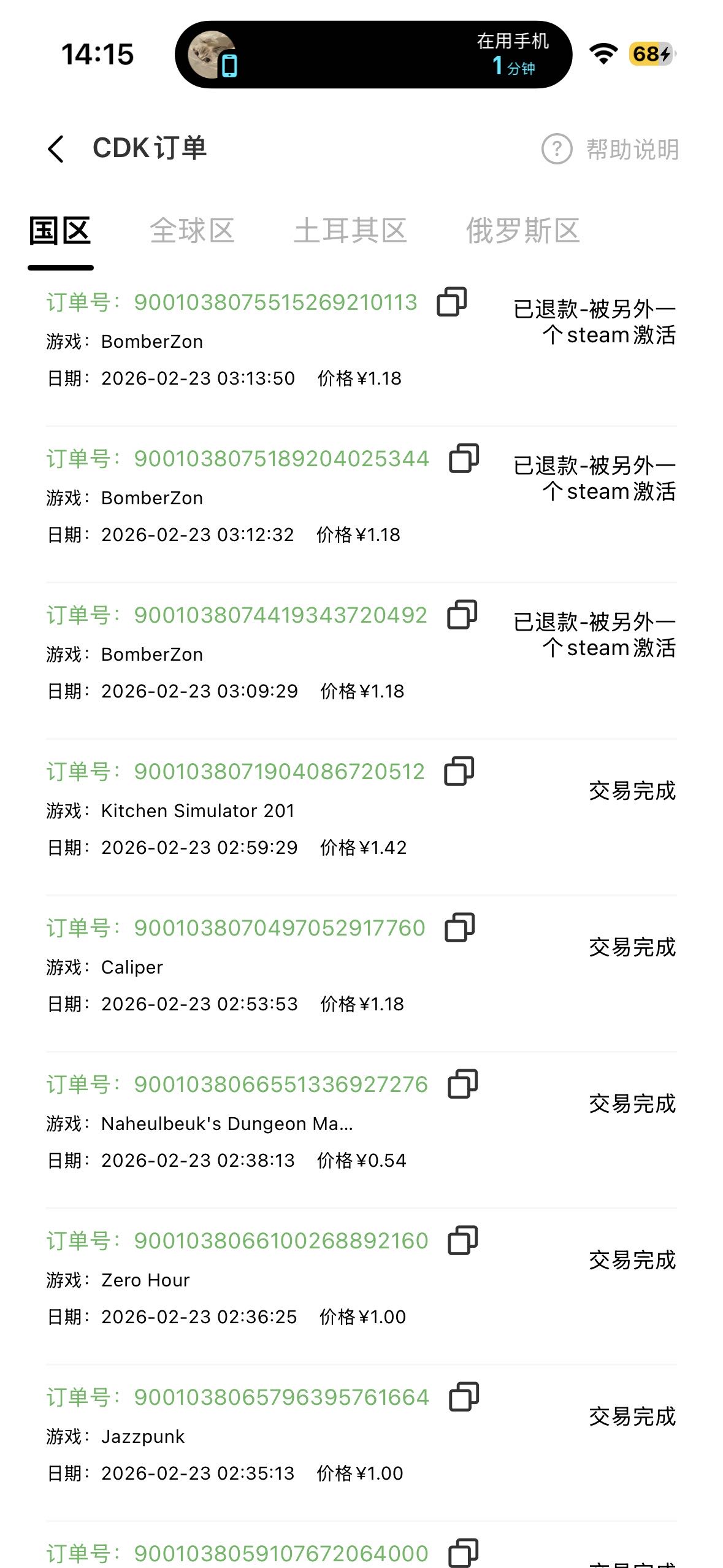The height and width of the screenshot is (1568, 723).
Task: Go back from the CDK订单 page
Action: pos(56,149)
